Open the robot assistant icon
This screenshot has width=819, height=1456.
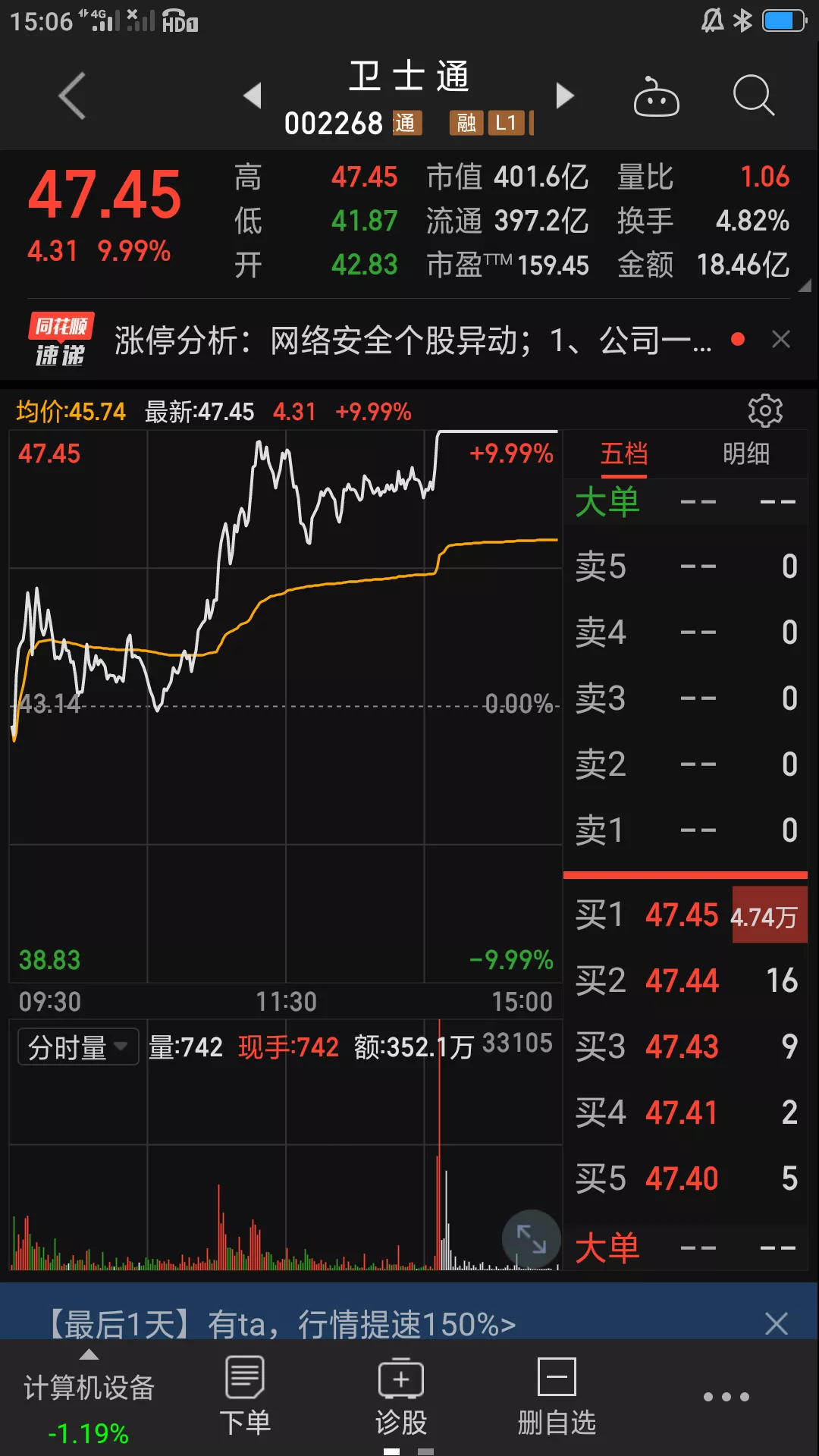coord(656,96)
